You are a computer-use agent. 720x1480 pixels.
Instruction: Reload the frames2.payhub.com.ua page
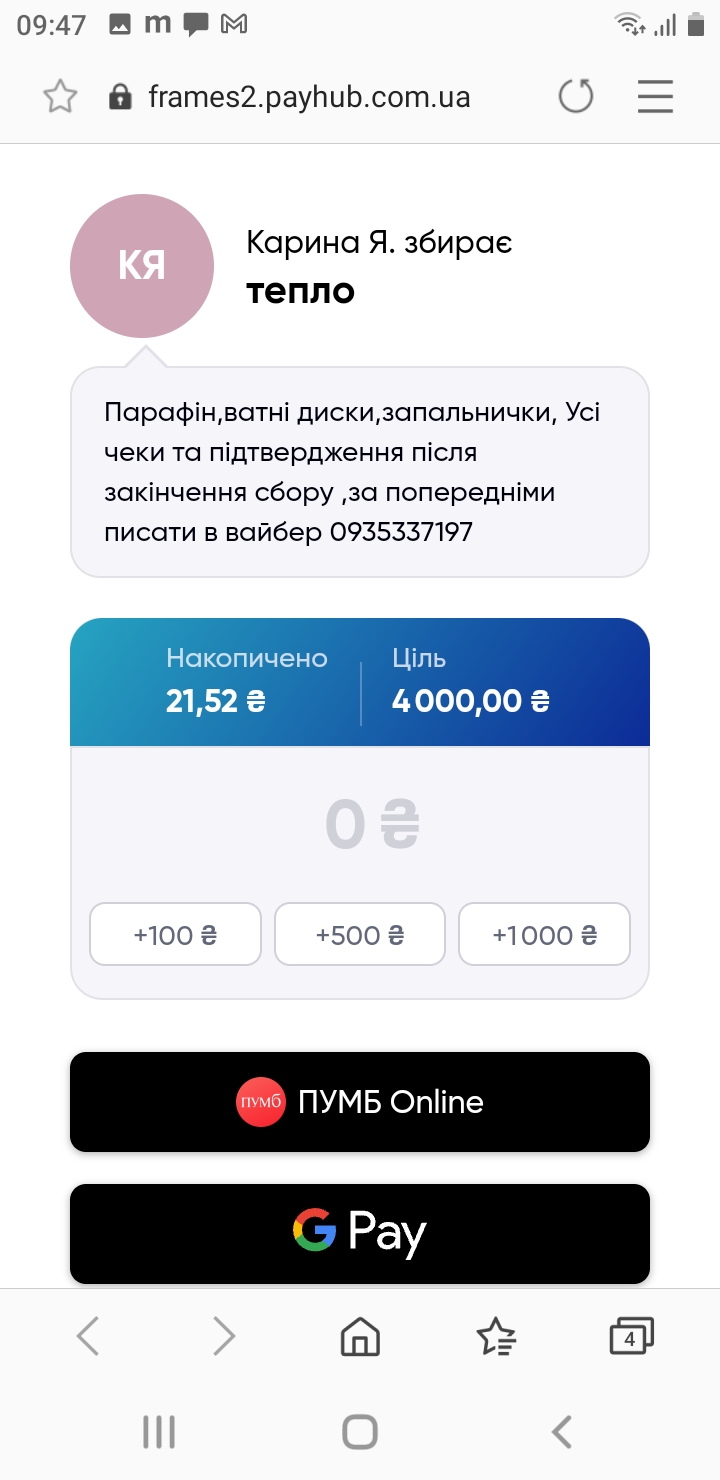(576, 97)
